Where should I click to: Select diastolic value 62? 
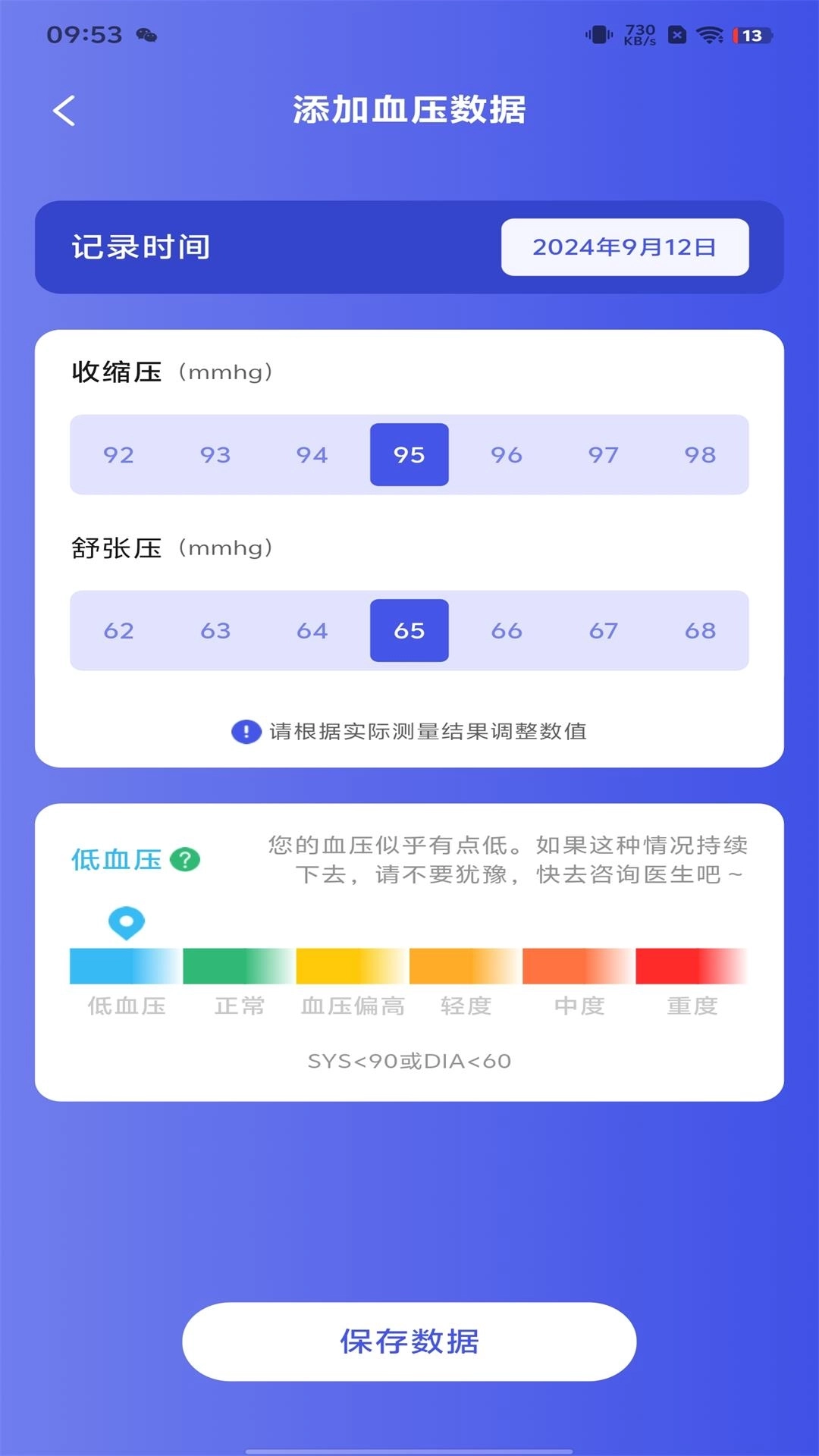coord(118,631)
